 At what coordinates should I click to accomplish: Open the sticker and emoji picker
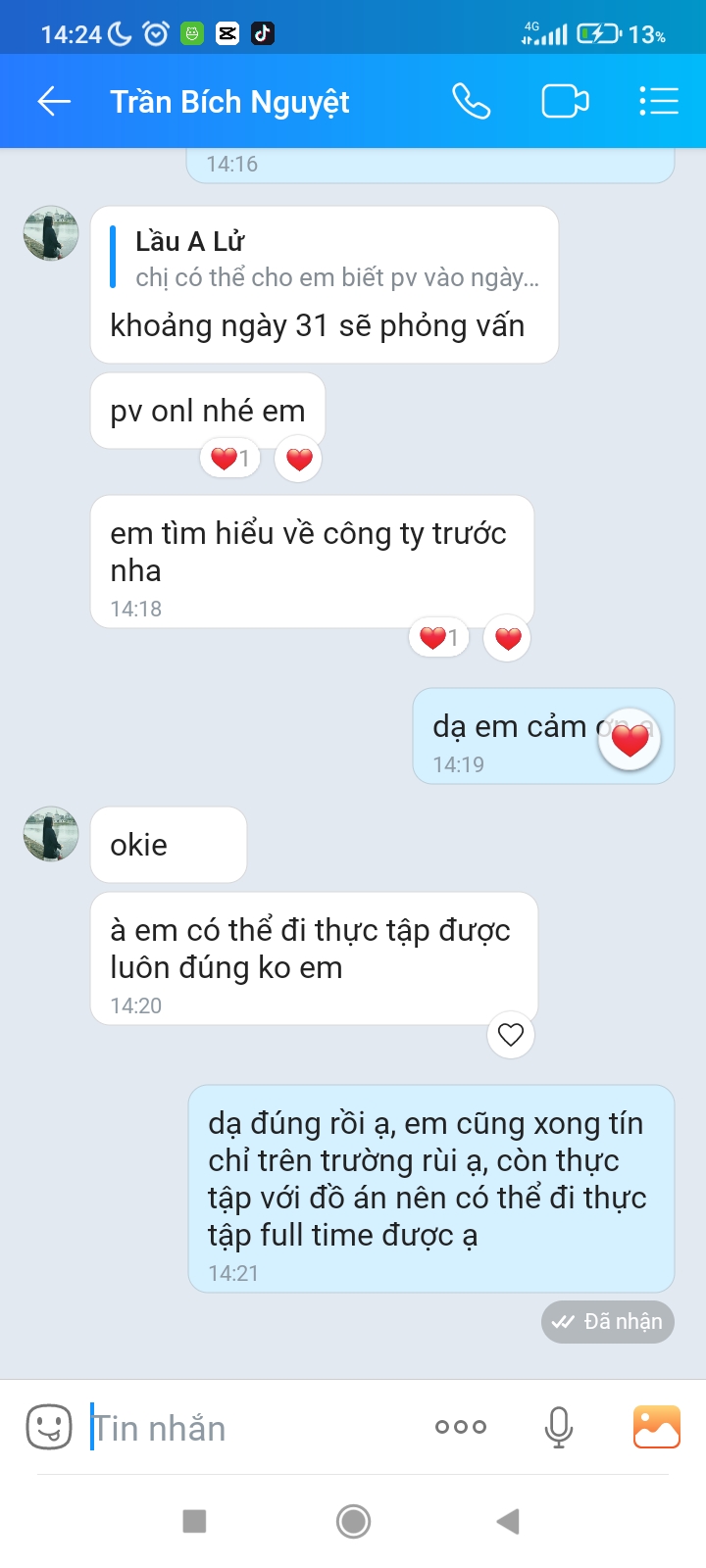pyautogui.click(x=48, y=1427)
